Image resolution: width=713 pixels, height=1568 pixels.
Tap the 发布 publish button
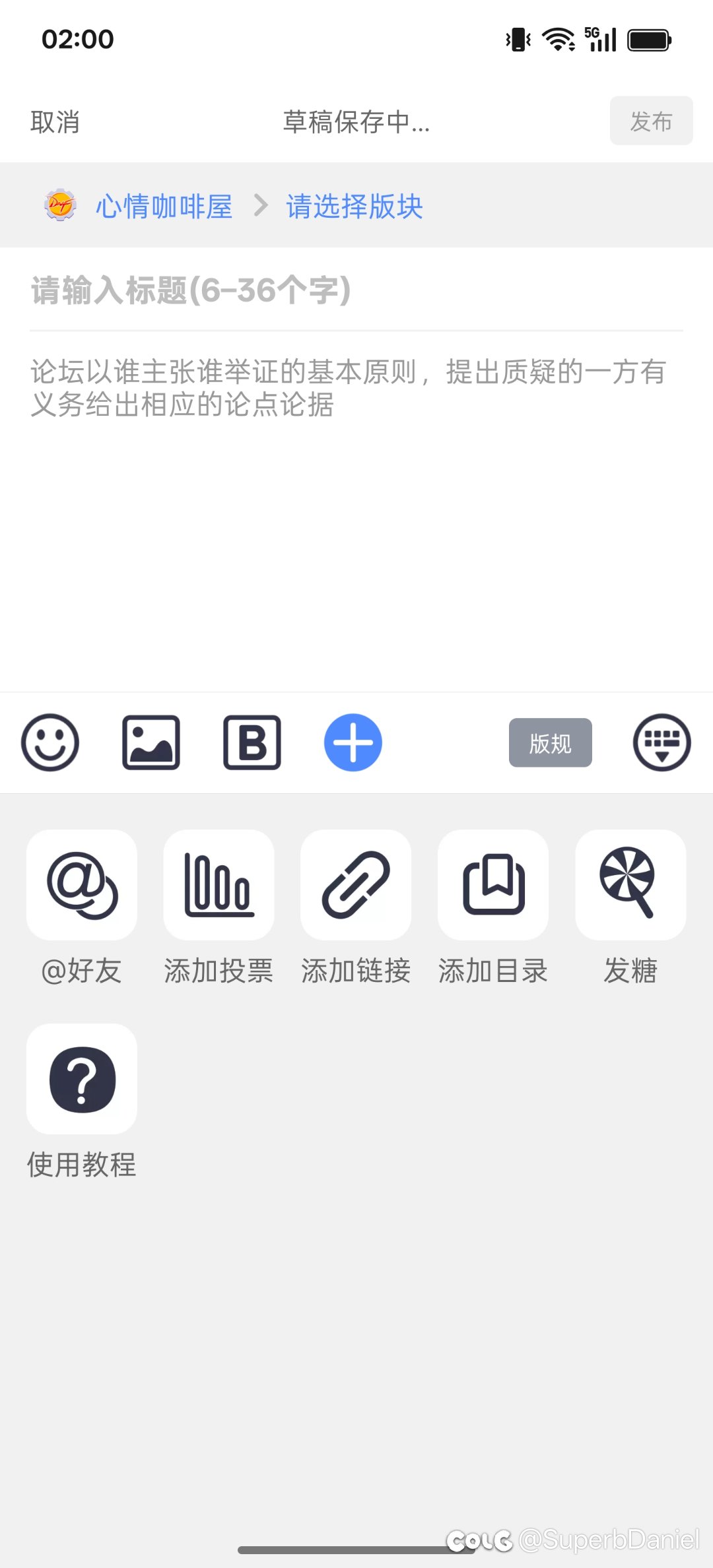[651, 121]
